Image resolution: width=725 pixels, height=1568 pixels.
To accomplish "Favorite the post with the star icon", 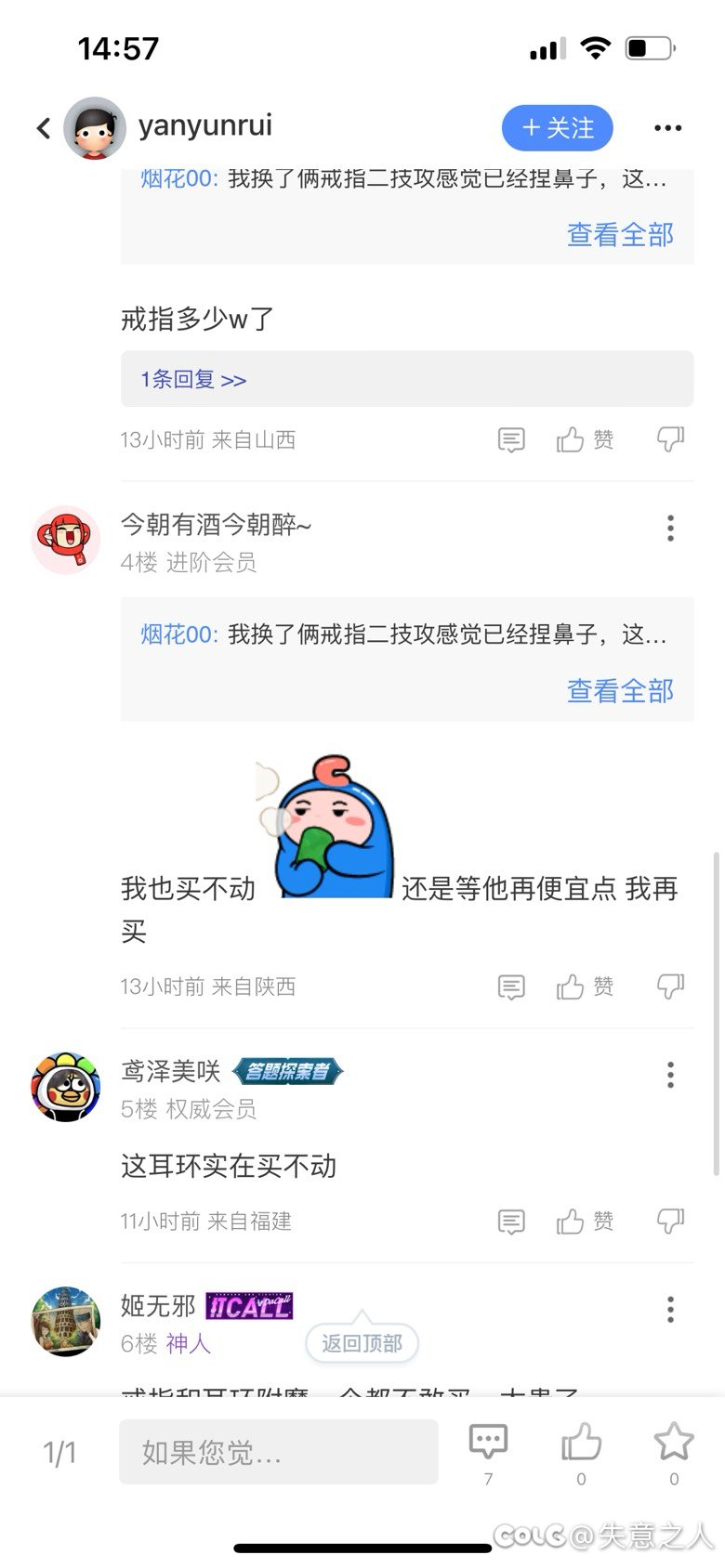I will coord(674,1452).
